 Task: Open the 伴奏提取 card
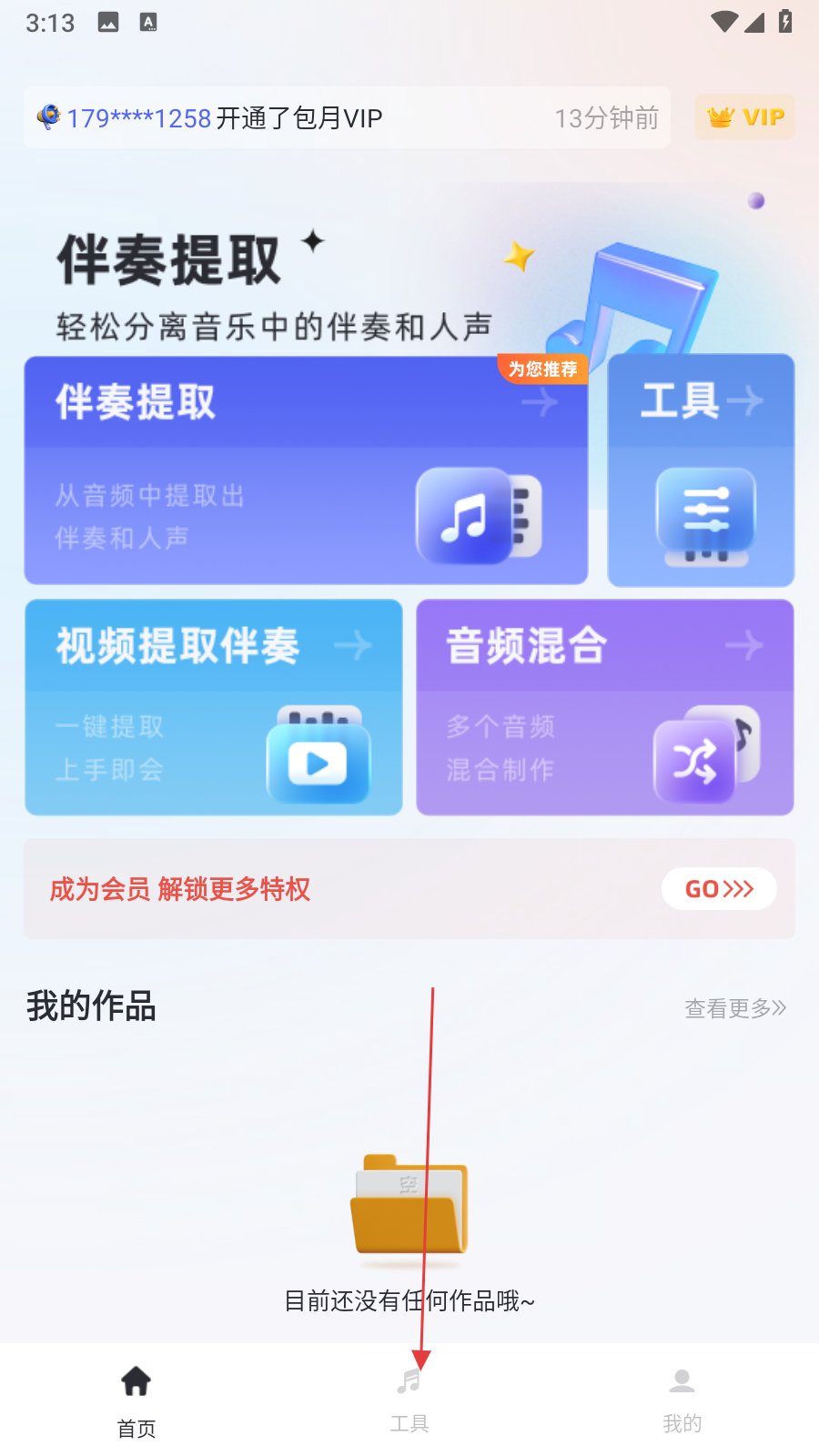tap(306, 470)
